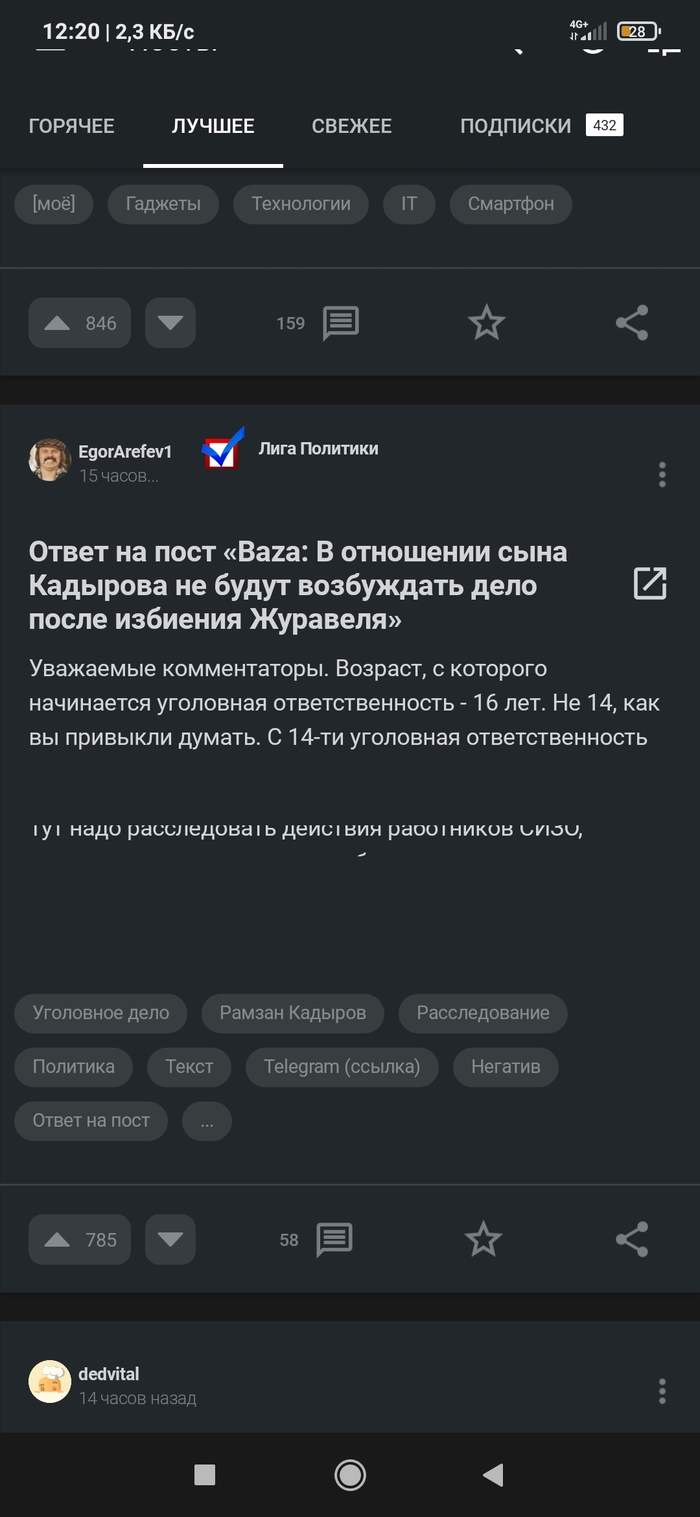The image size is (700, 1517).
Task: Switch to the Горячее tab
Action: [x=71, y=126]
